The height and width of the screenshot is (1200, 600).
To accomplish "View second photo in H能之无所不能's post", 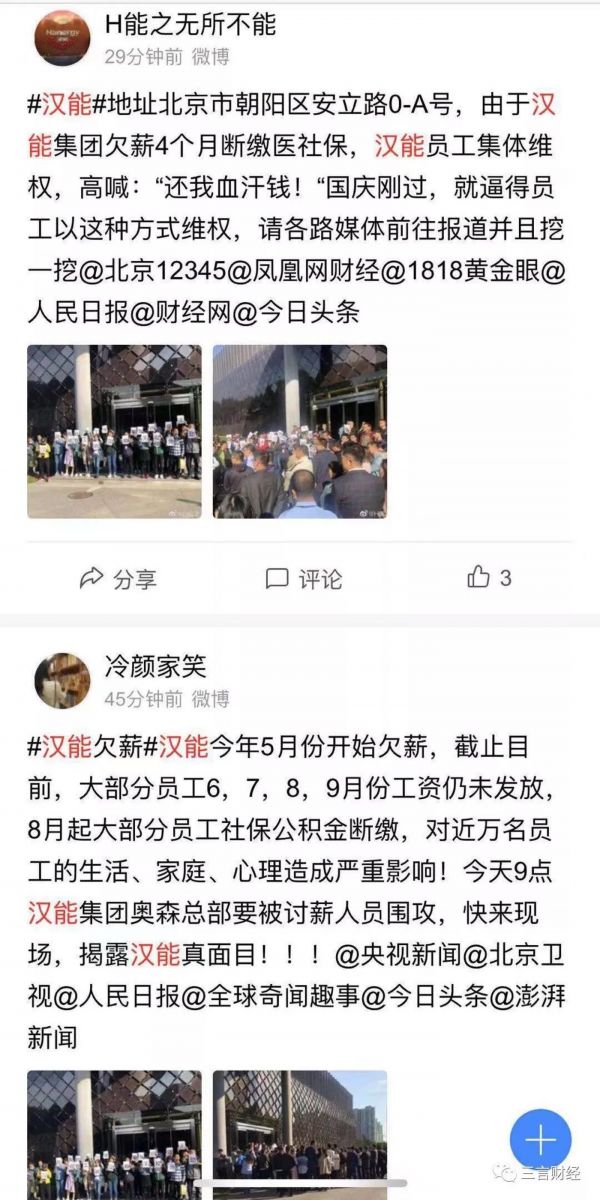I will coord(300,431).
